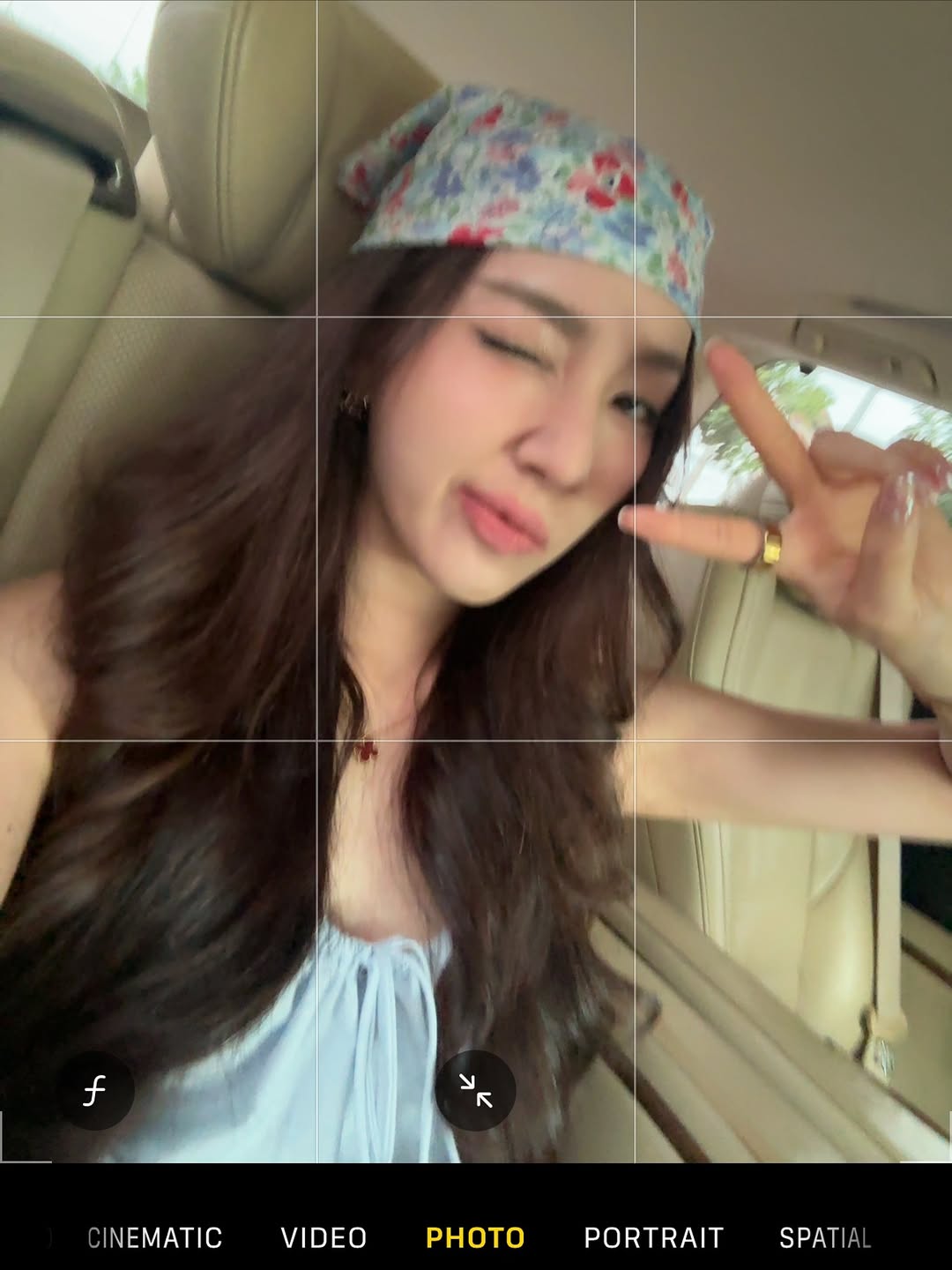Toggle the camera zoom field-of-view button
The width and height of the screenshot is (952, 1270).
click(475, 1091)
